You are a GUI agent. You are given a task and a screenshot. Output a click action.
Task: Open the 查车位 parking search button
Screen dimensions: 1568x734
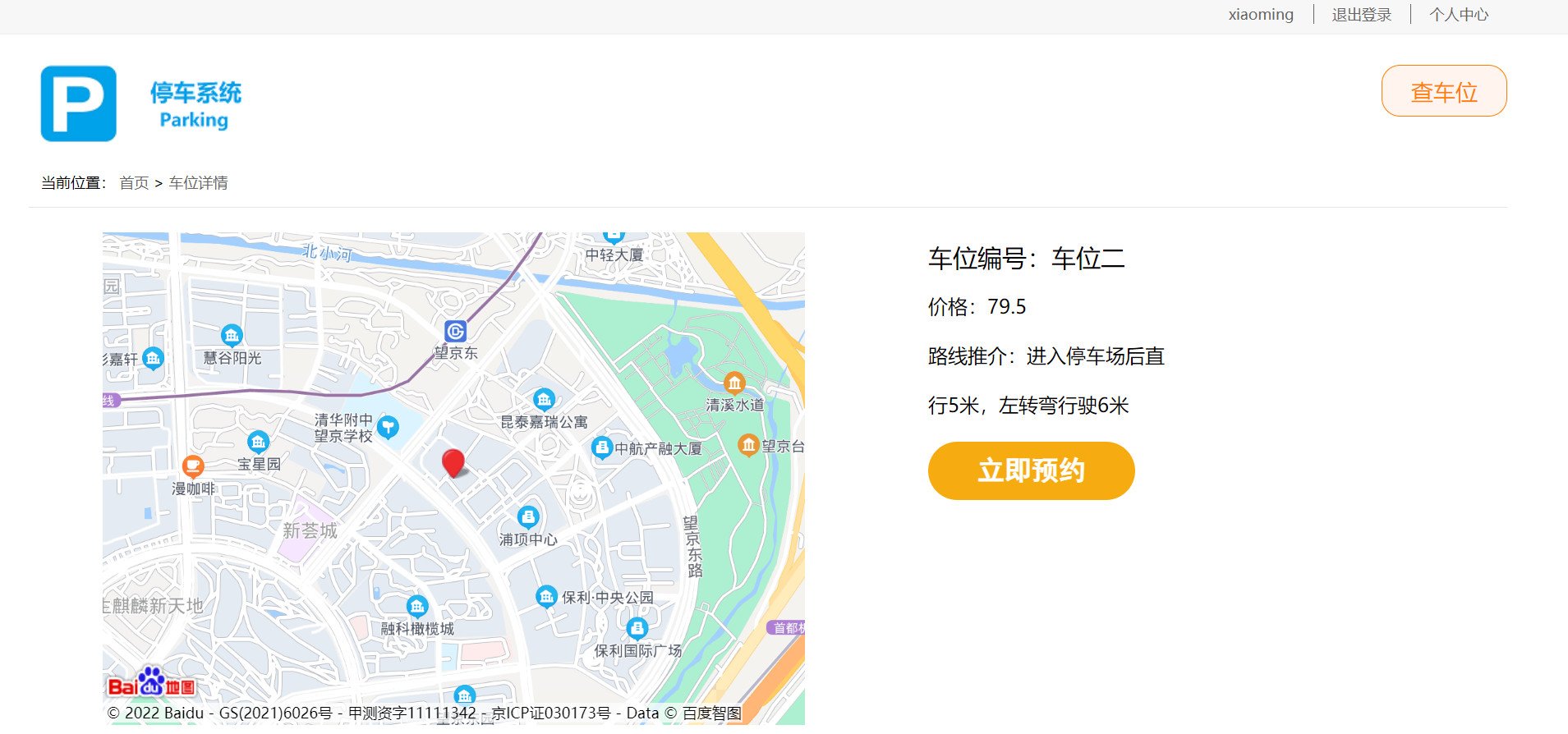[1443, 91]
